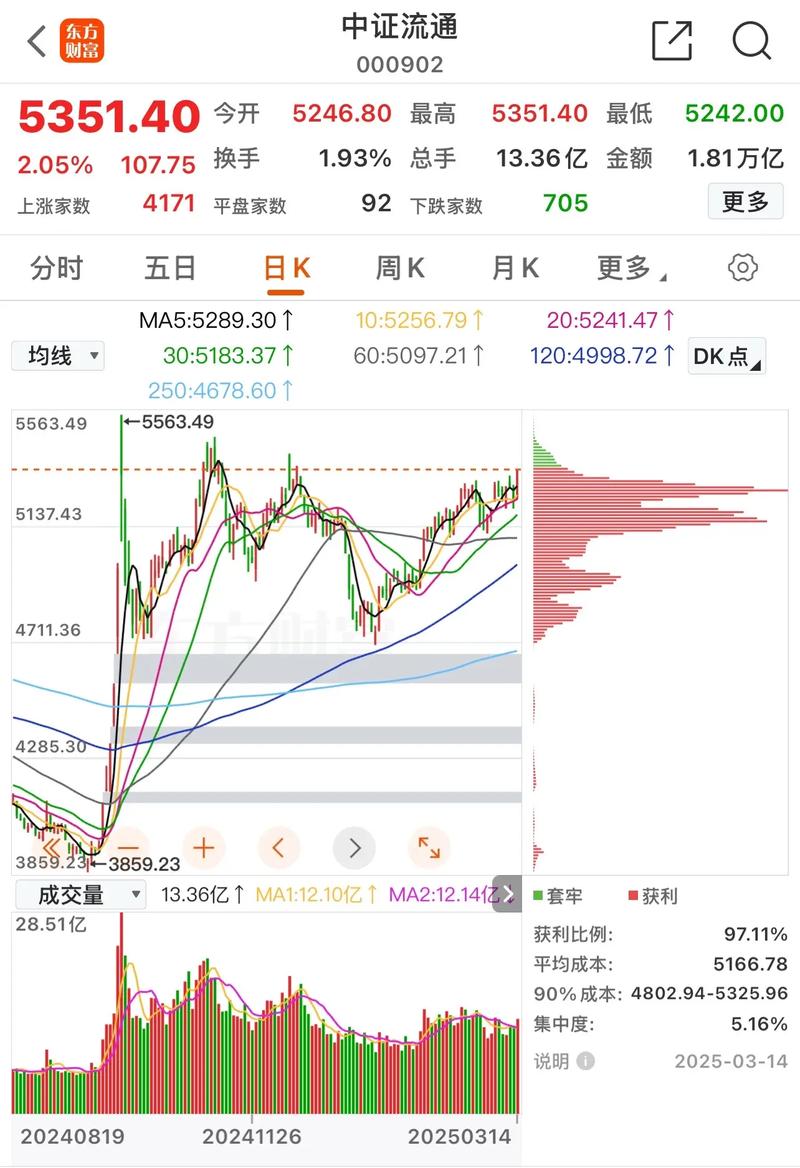Expand chart fullscreen with diagonal arrows icon
800x1168 pixels.
tap(429, 847)
